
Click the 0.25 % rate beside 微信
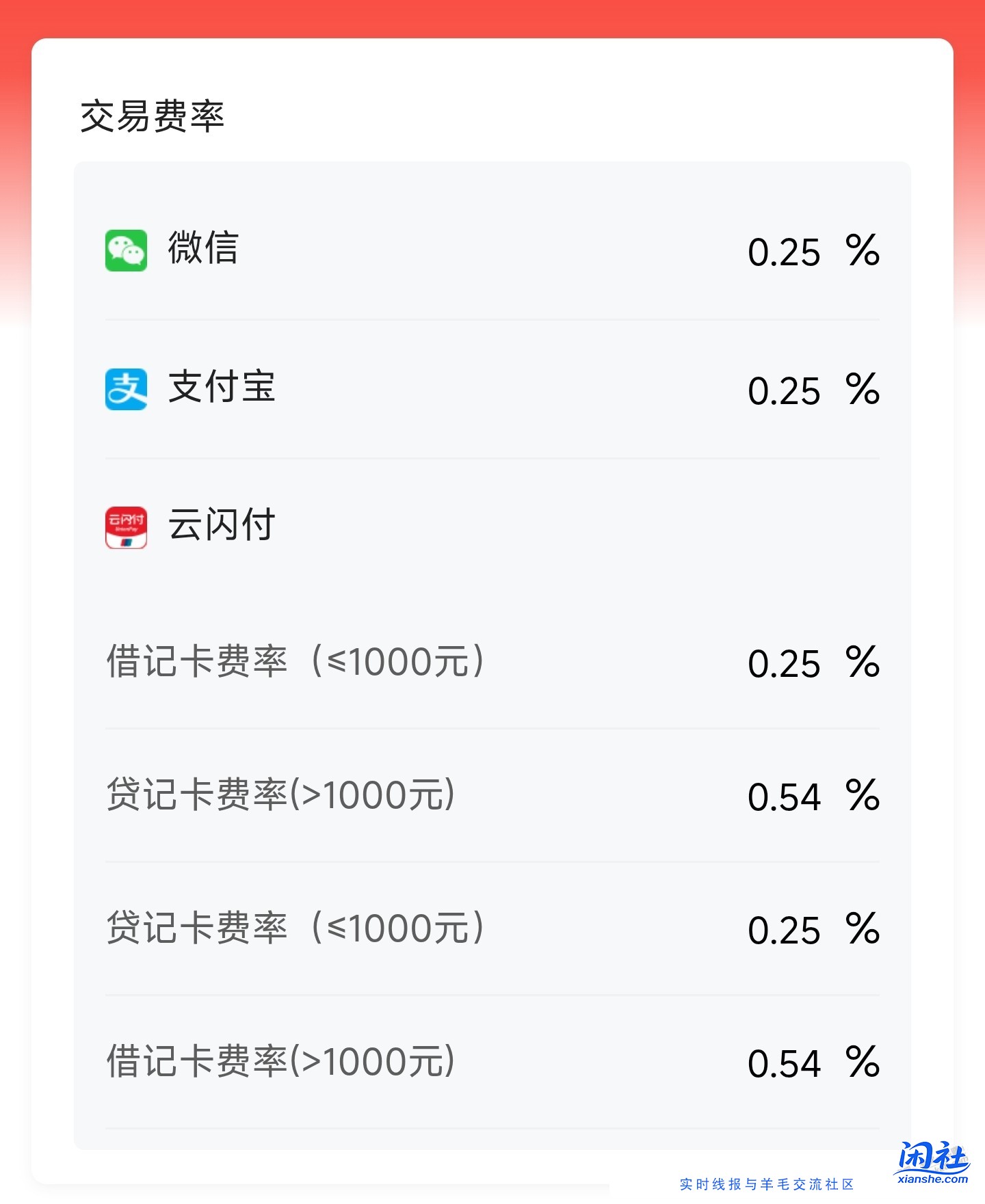coord(785,252)
